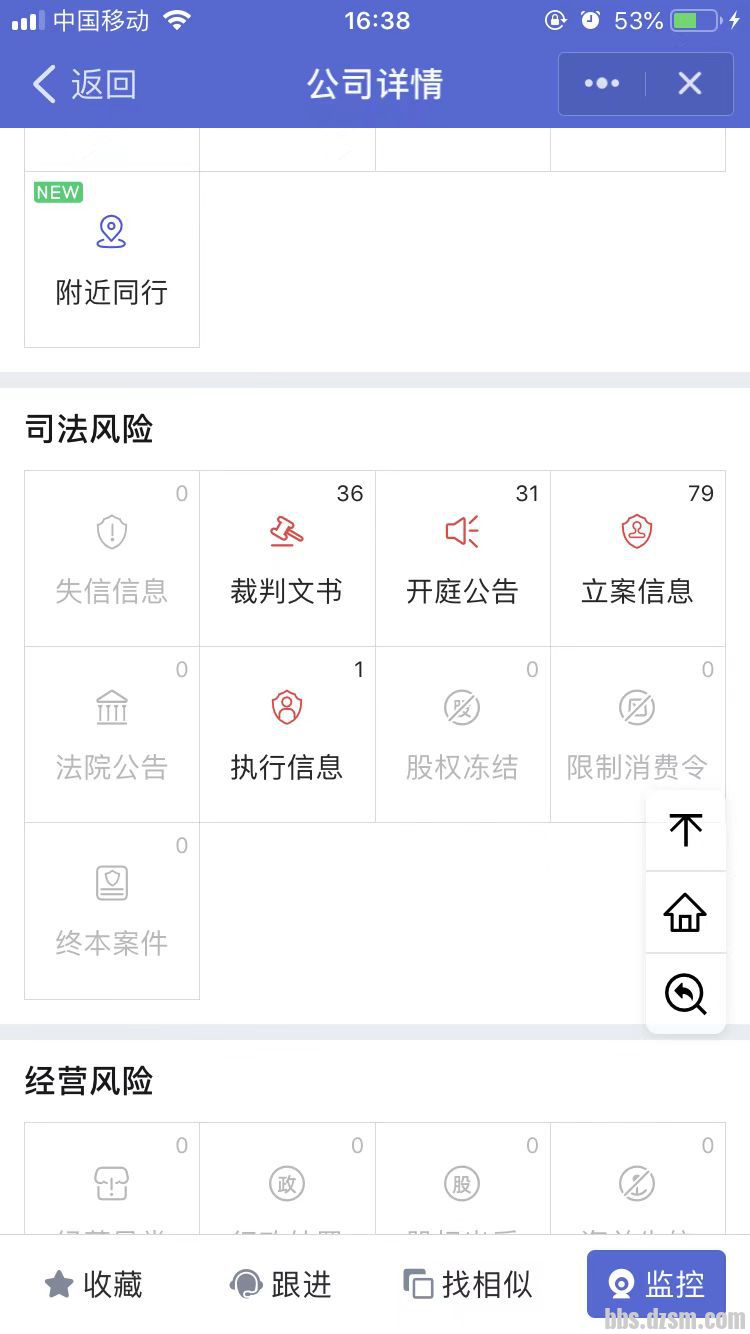
Task: Check 立案信息 case filings
Action: (638, 558)
